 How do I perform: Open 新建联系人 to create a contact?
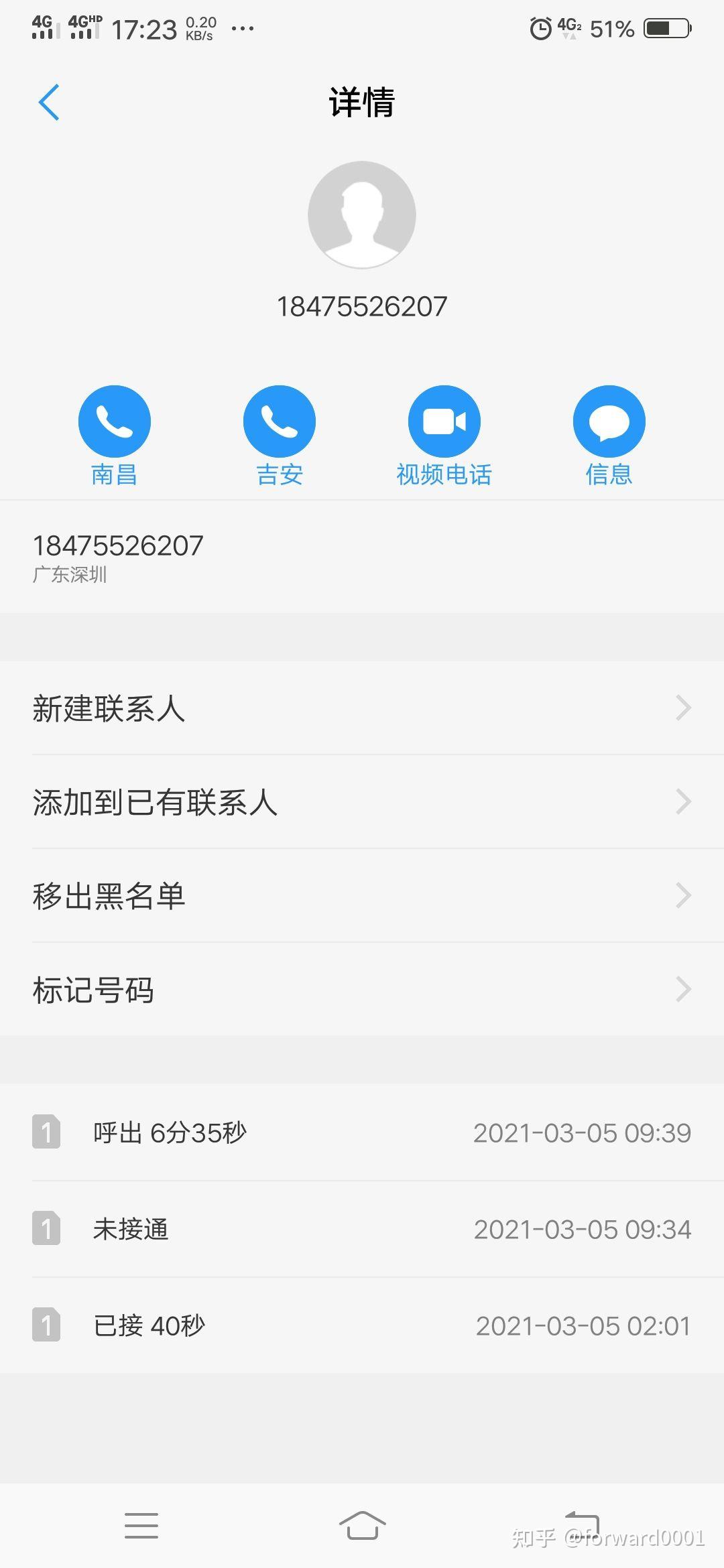(x=362, y=708)
